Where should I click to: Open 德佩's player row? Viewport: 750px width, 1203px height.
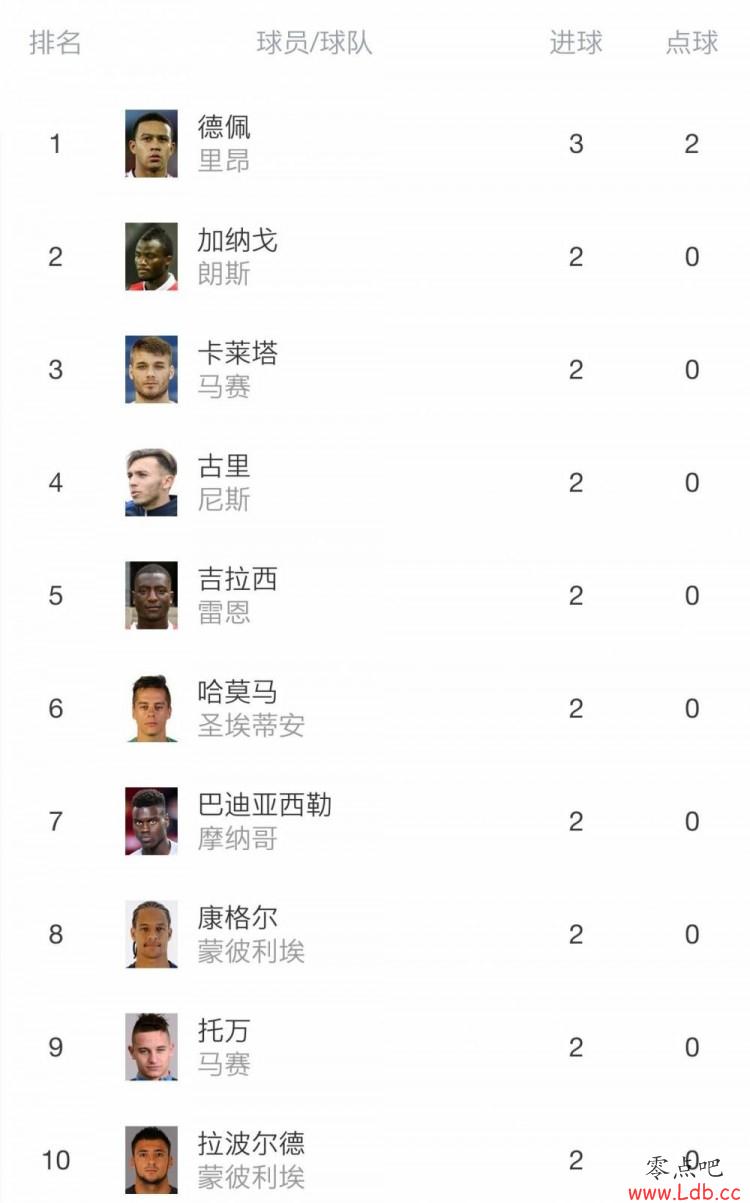tap(224, 128)
